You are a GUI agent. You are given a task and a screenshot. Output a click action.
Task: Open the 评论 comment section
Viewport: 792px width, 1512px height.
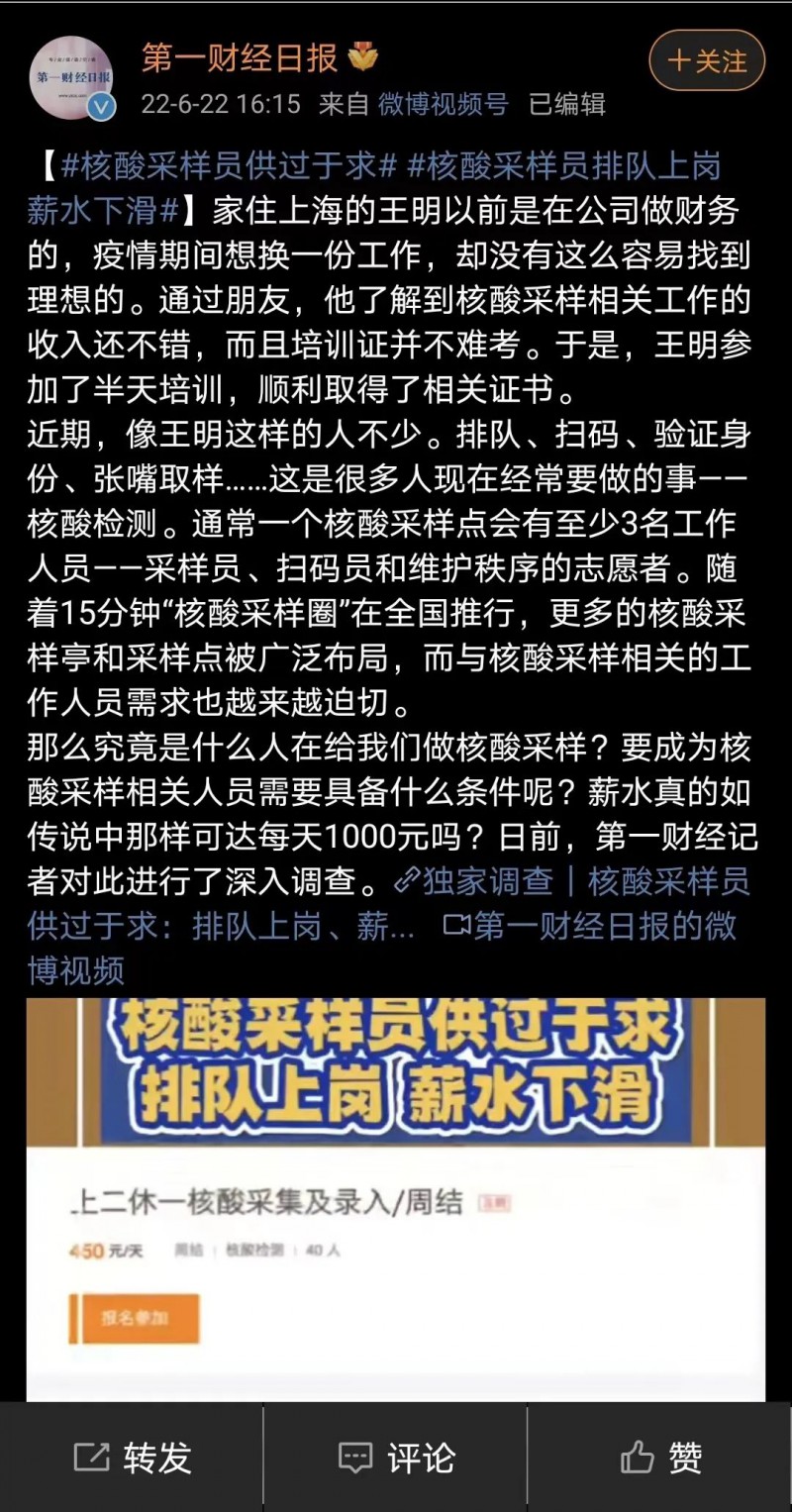click(396, 1457)
